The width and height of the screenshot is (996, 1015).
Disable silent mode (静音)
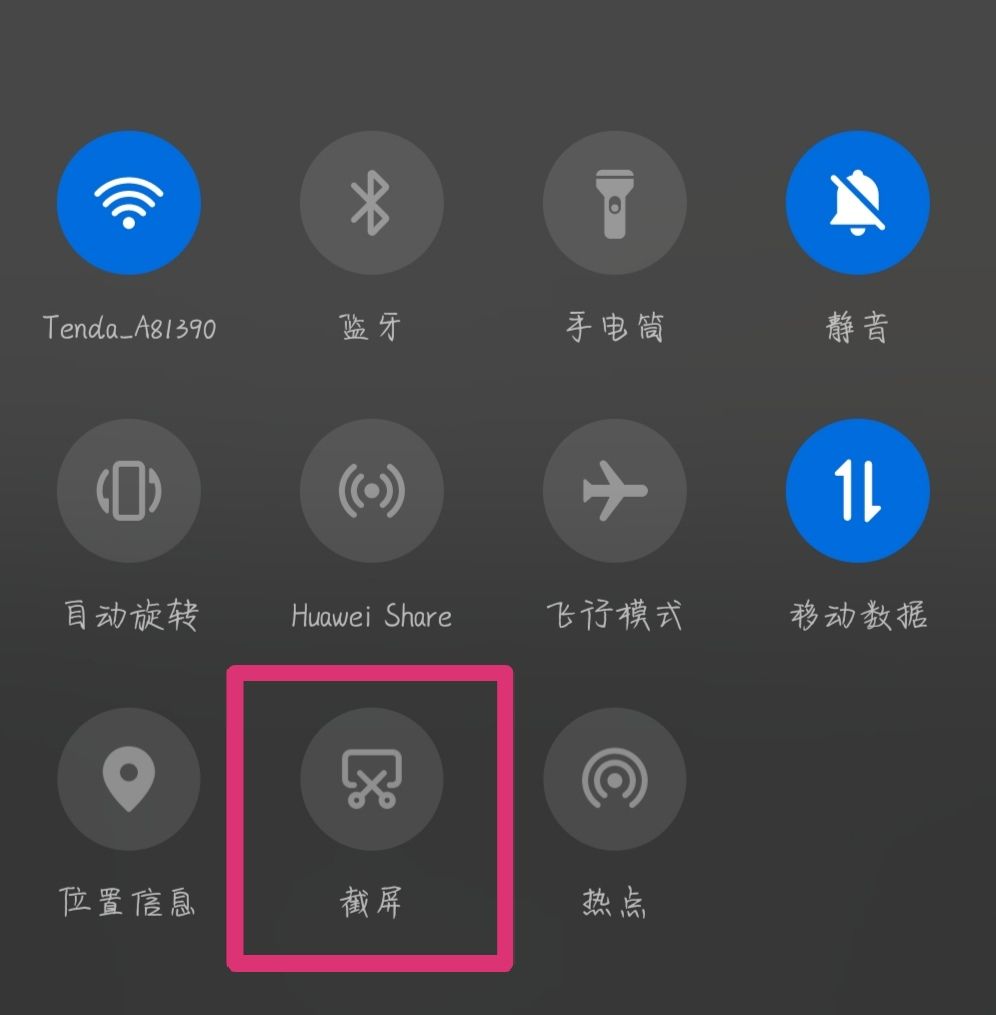pyautogui.click(x=857, y=203)
